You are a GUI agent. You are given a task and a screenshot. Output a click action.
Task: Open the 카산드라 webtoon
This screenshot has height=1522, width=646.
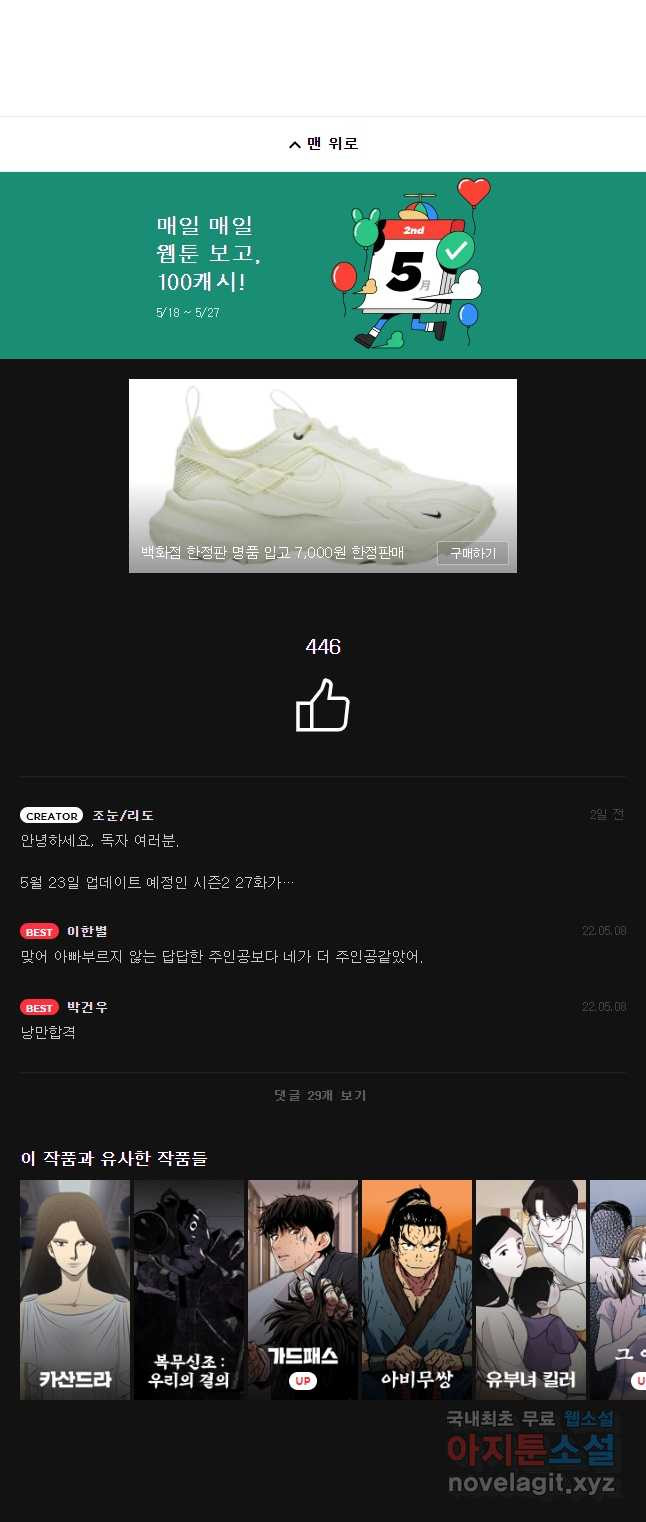[75, 1289]
